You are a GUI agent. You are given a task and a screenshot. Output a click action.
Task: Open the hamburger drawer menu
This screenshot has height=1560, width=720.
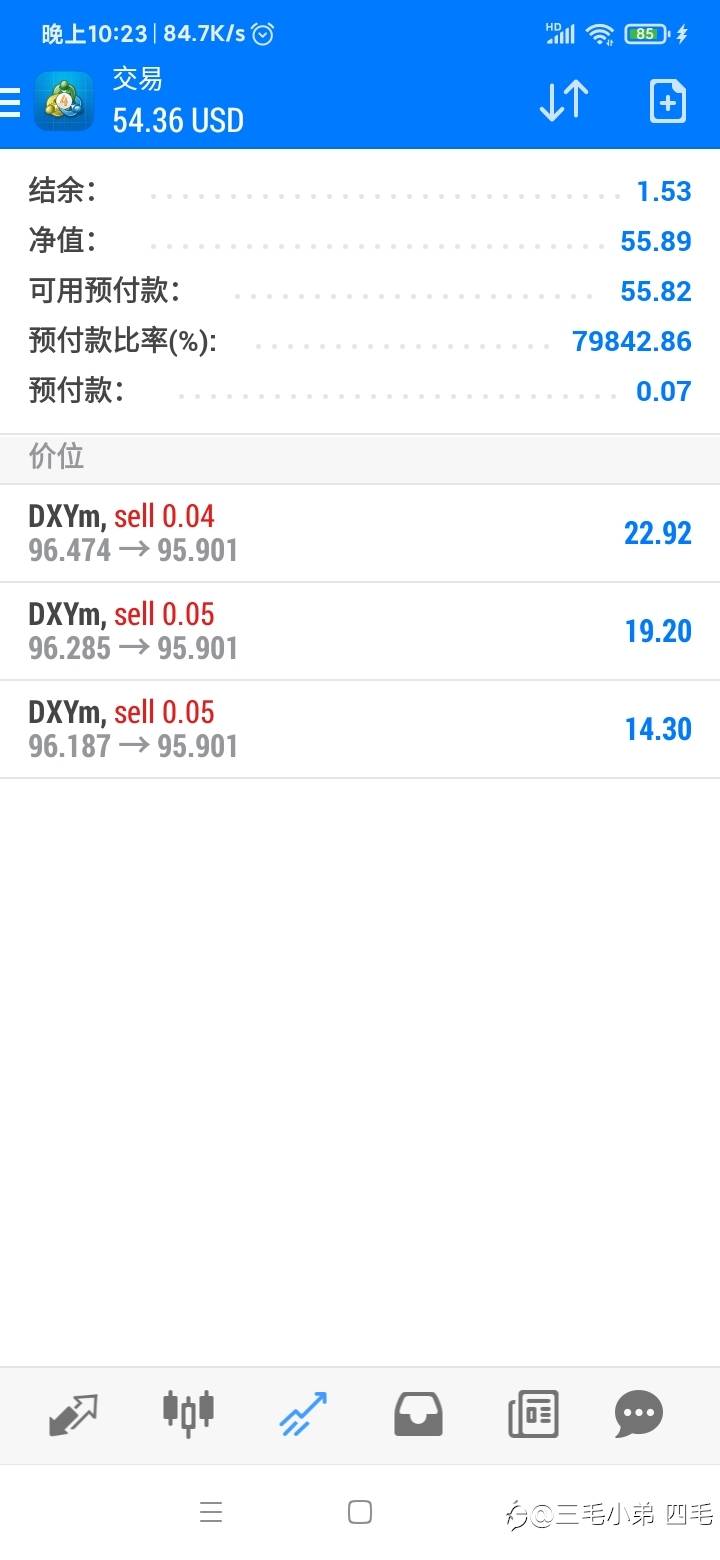pos(10,102)
